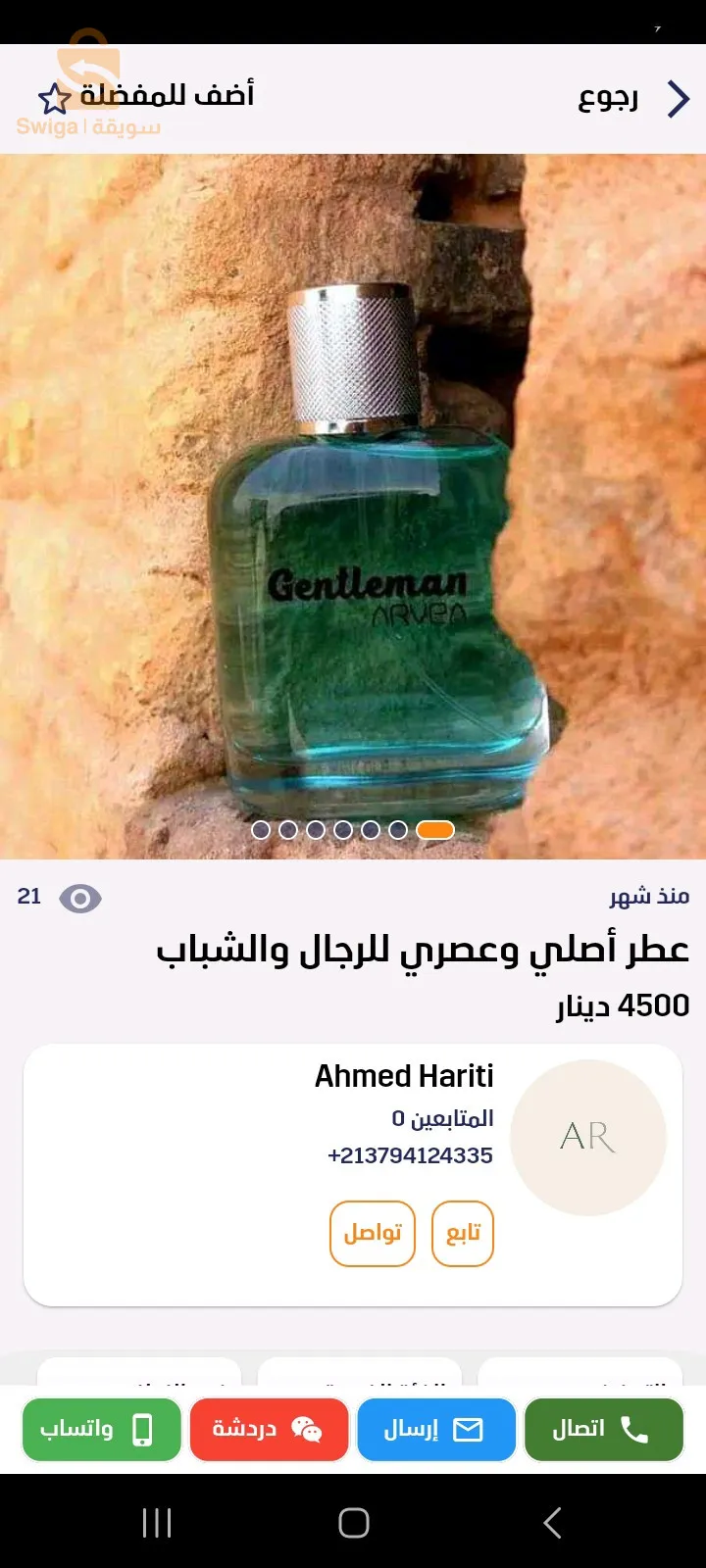Tap the envelope icon on إرسال button
Screen dimensions: 706x1568
(469, 1429)
